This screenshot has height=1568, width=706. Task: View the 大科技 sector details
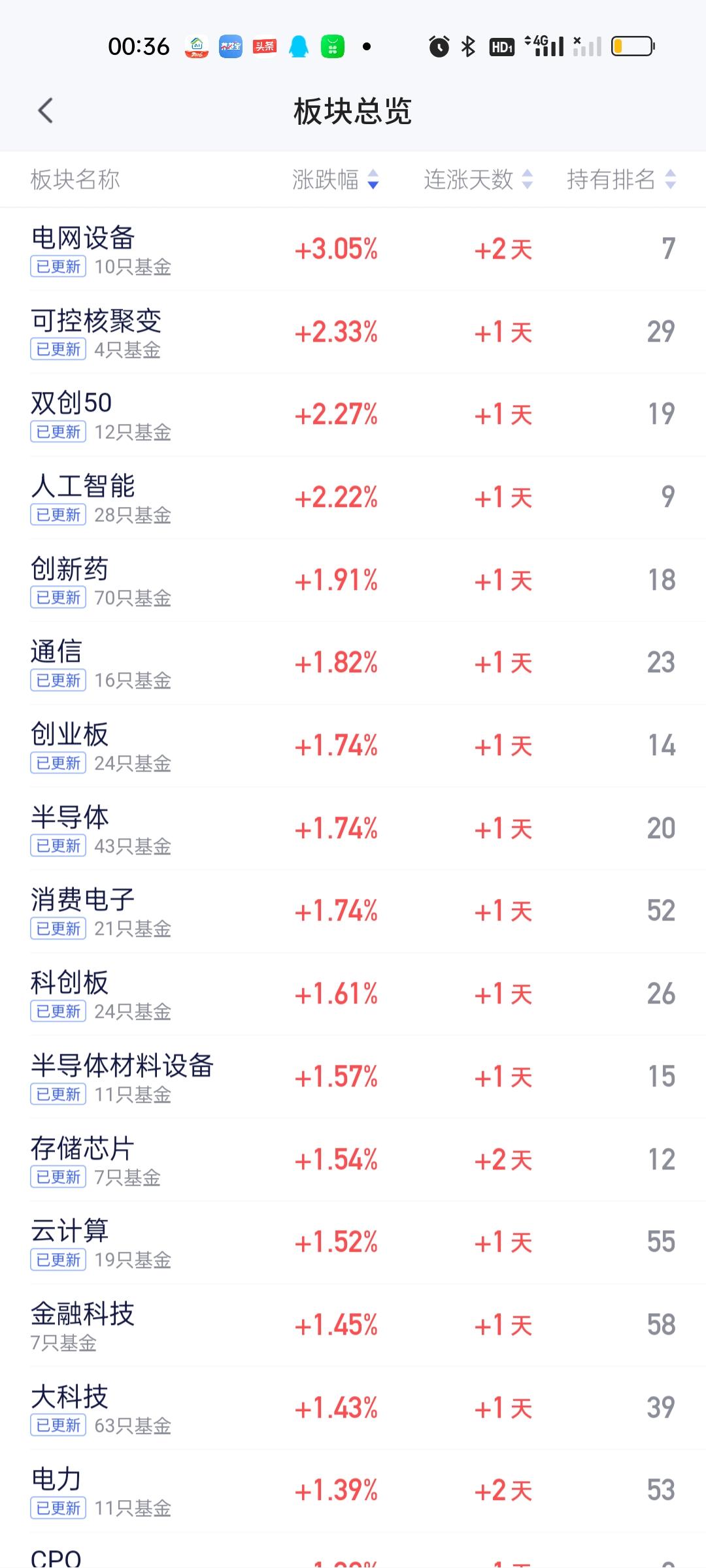coord(353,1409)
